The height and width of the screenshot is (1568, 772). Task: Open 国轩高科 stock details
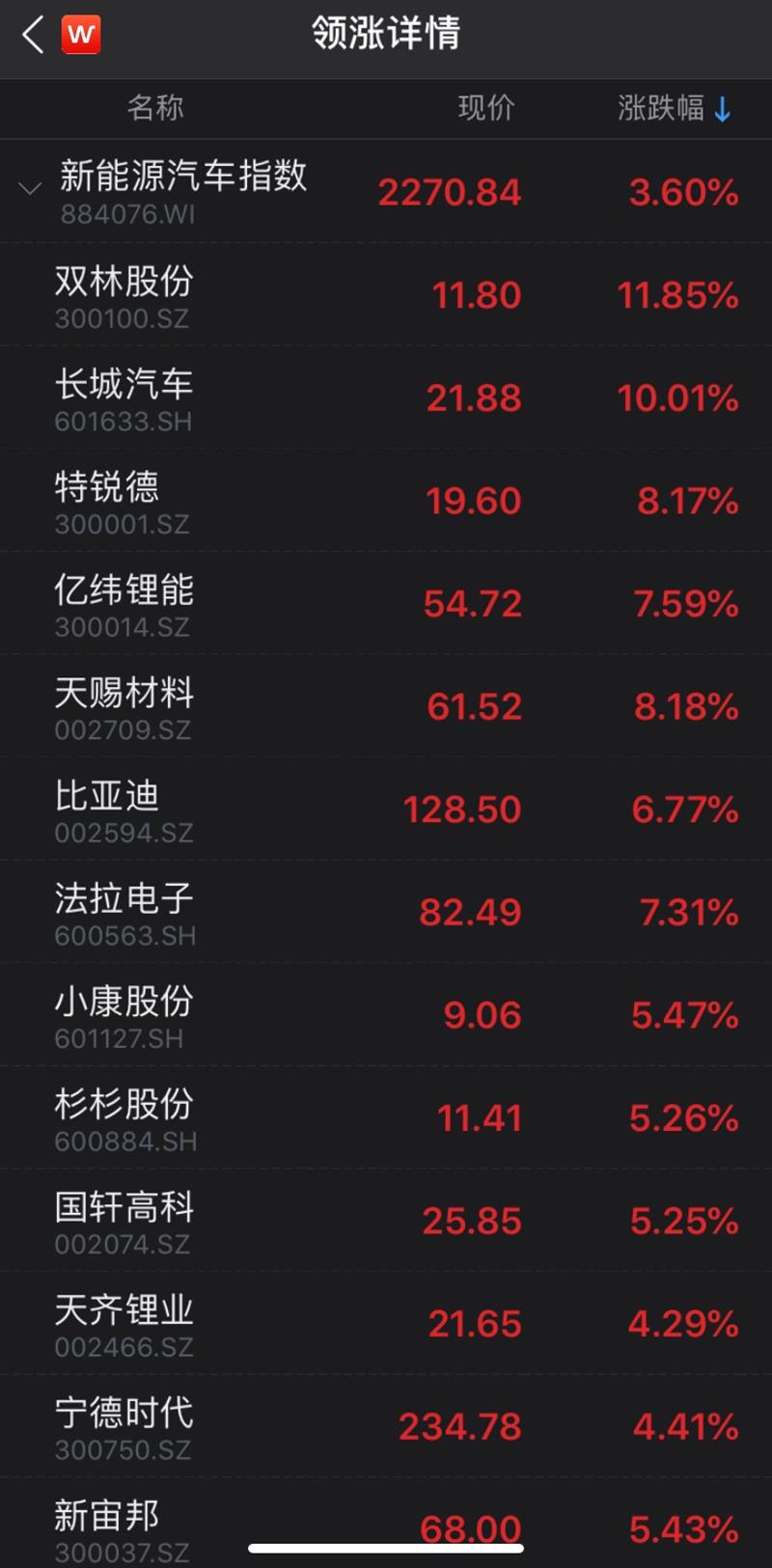coord(124,1221)
